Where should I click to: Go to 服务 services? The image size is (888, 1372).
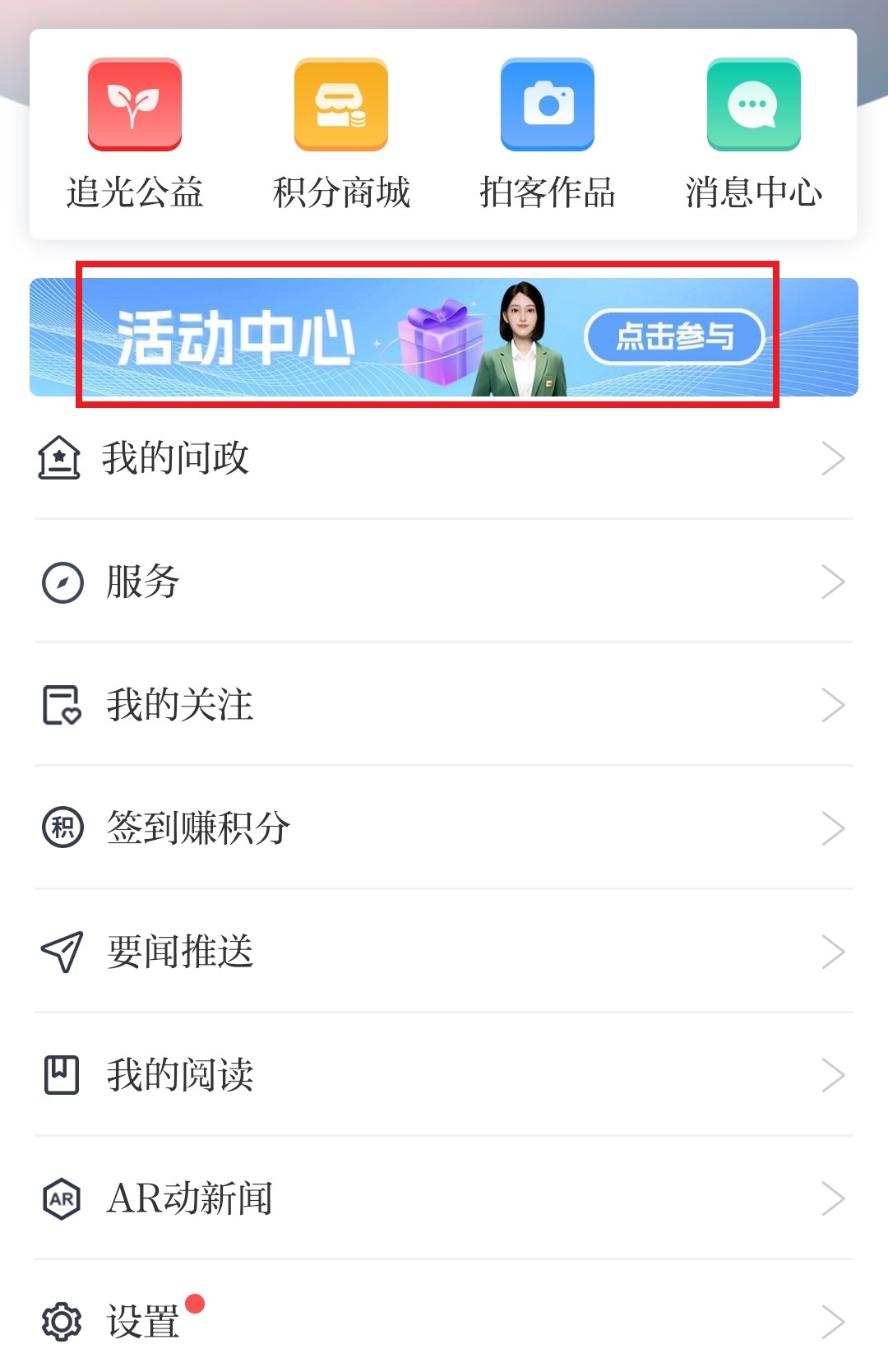click(444, 582)
